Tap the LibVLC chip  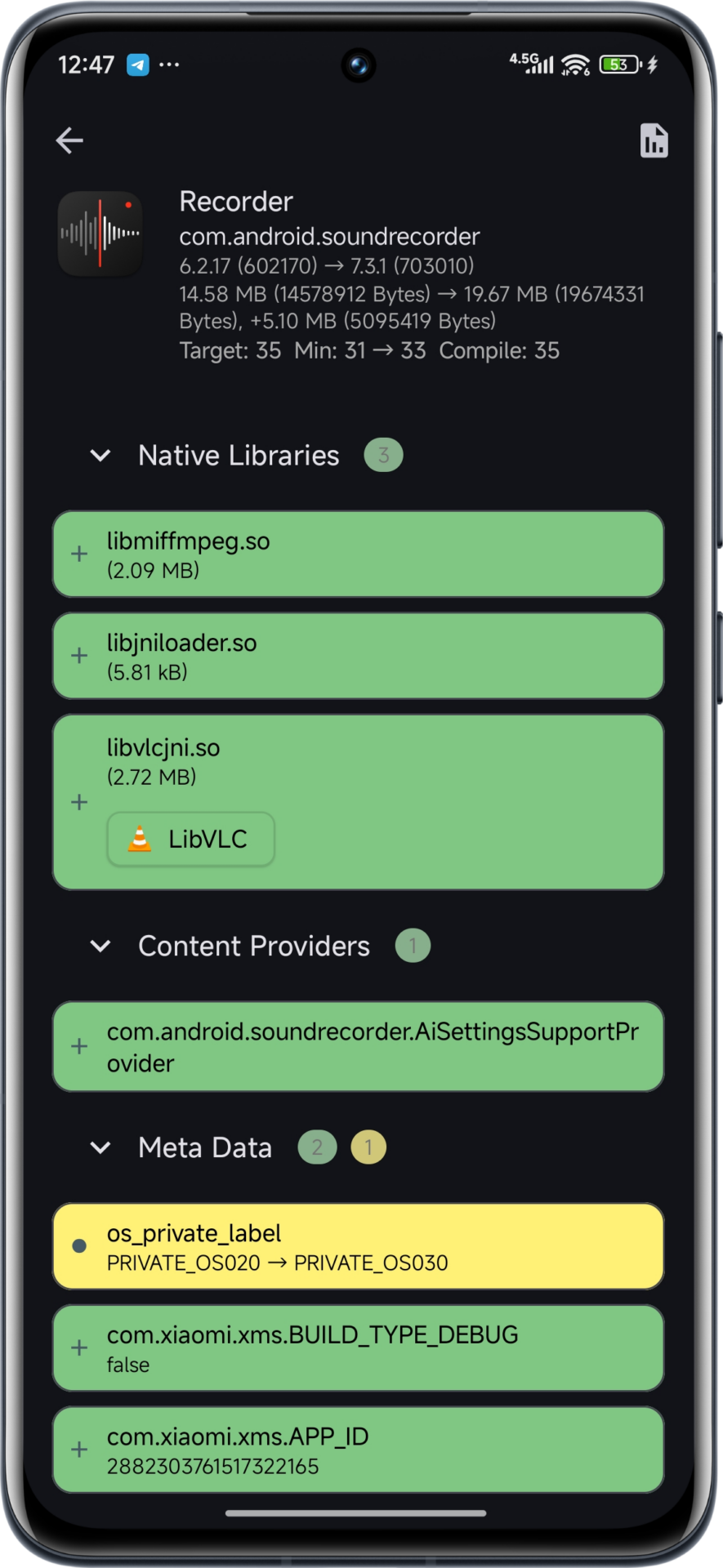tap(191, 839)
